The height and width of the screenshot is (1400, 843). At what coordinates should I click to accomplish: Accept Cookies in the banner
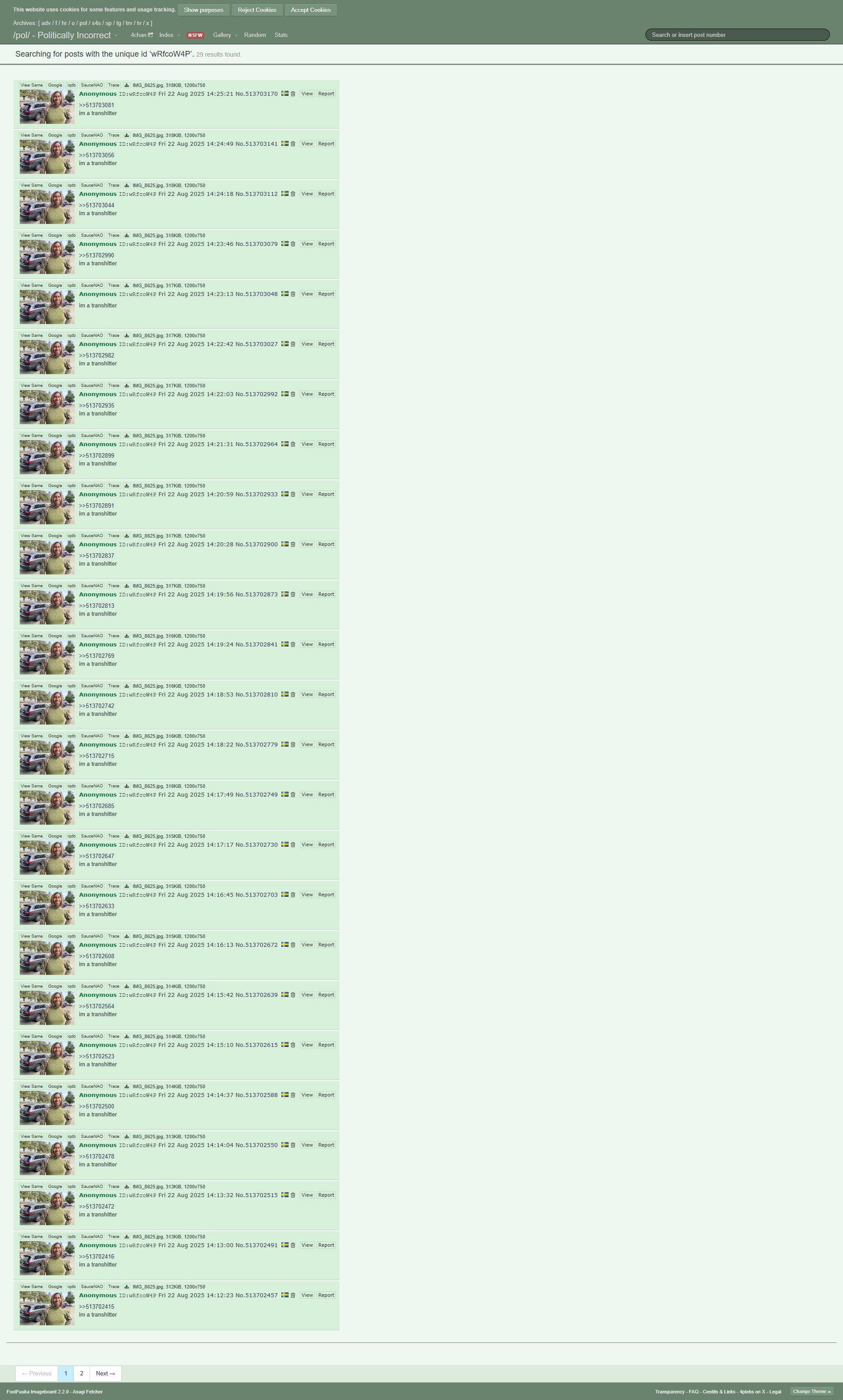pyautogui.click(x=310, y=10)
